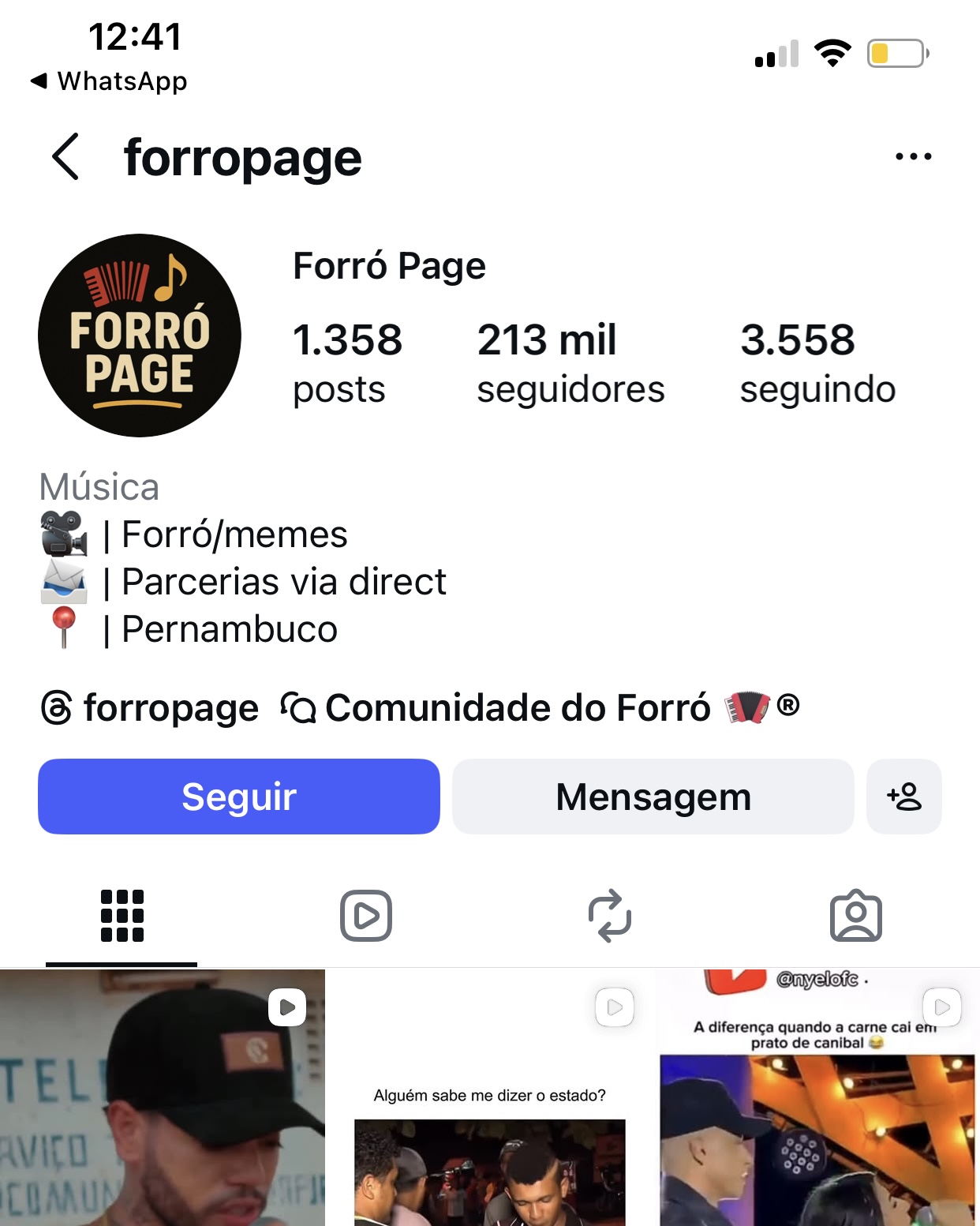Go back from the forropage profile
Viewport: 980px width, 1226px height.
coord(66,156)
